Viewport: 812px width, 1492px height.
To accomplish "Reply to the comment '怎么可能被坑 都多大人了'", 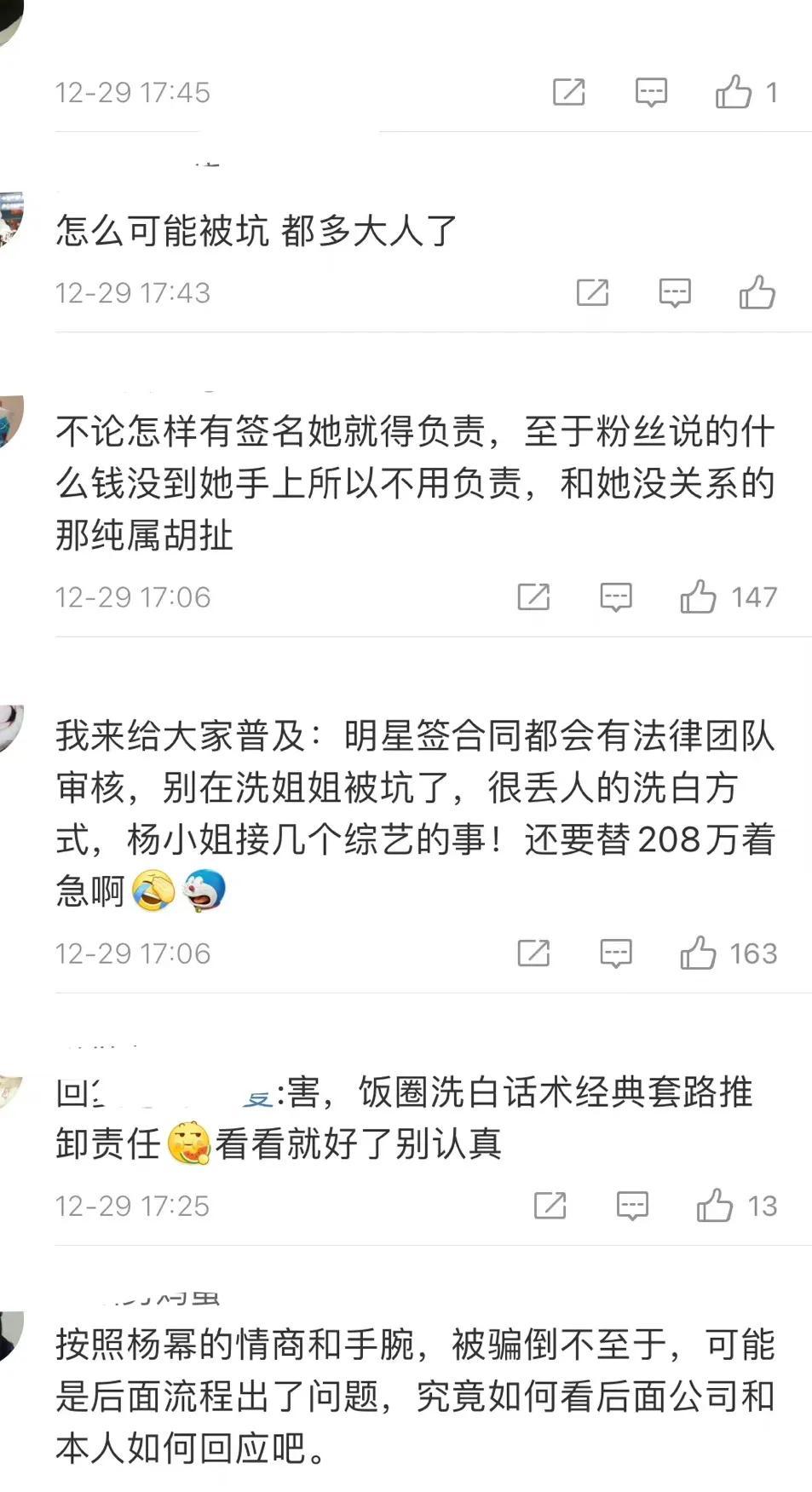I will pyautogui.click(x=675, y=293).
